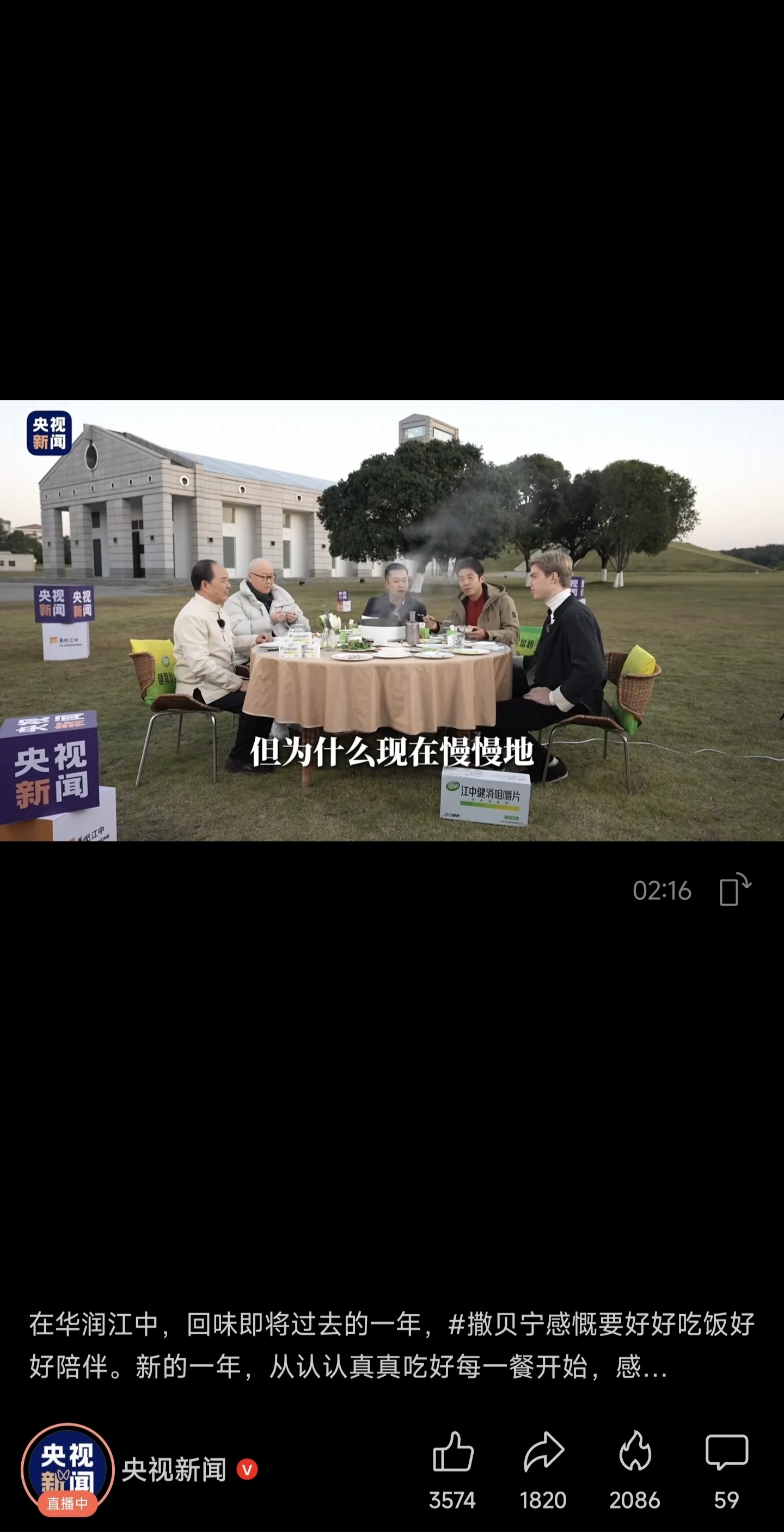This screenshot has height=1532, width=784.
Task: Open the comments section
Action: click(x=726, y=1452)
